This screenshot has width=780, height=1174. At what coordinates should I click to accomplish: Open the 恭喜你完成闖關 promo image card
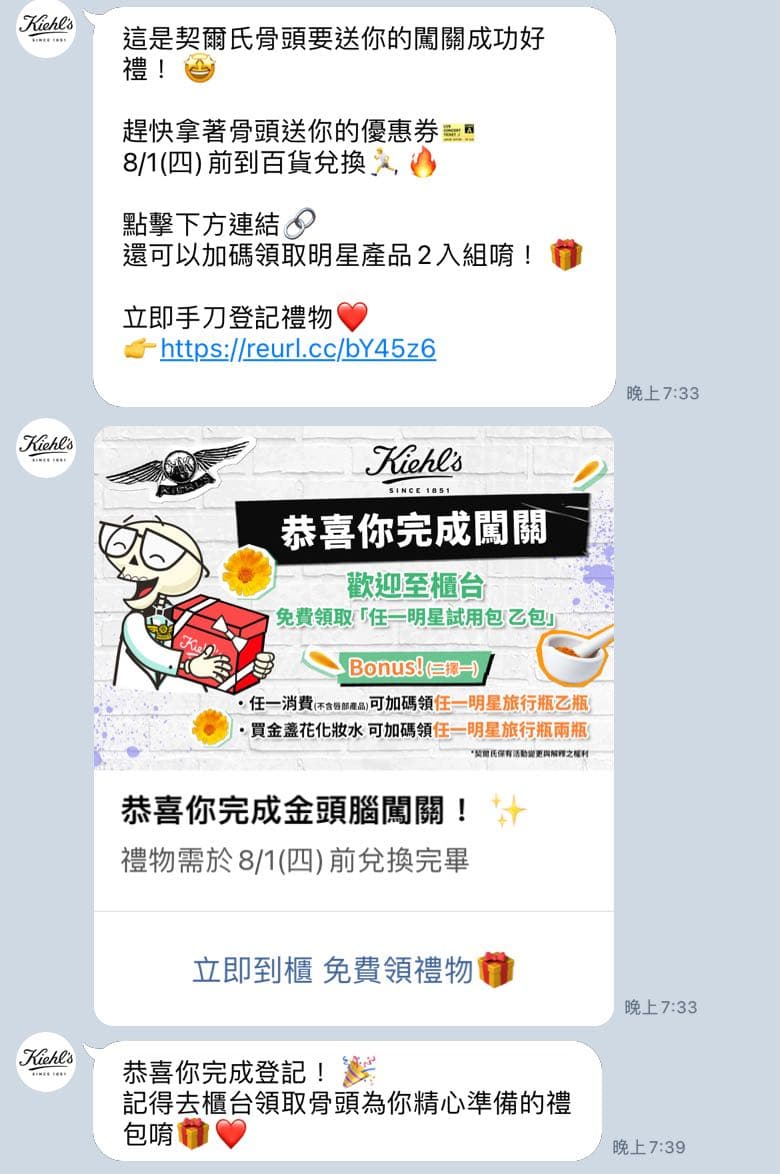(x=353, y=597)
